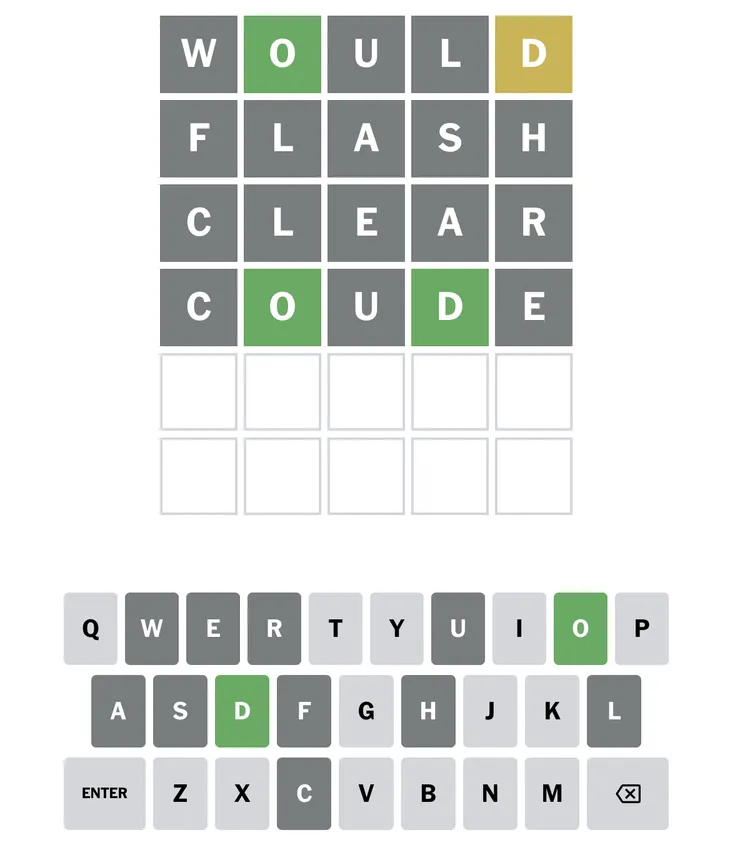Tap the V key
The image size is (740, 850).
click(x=366, y=793)
